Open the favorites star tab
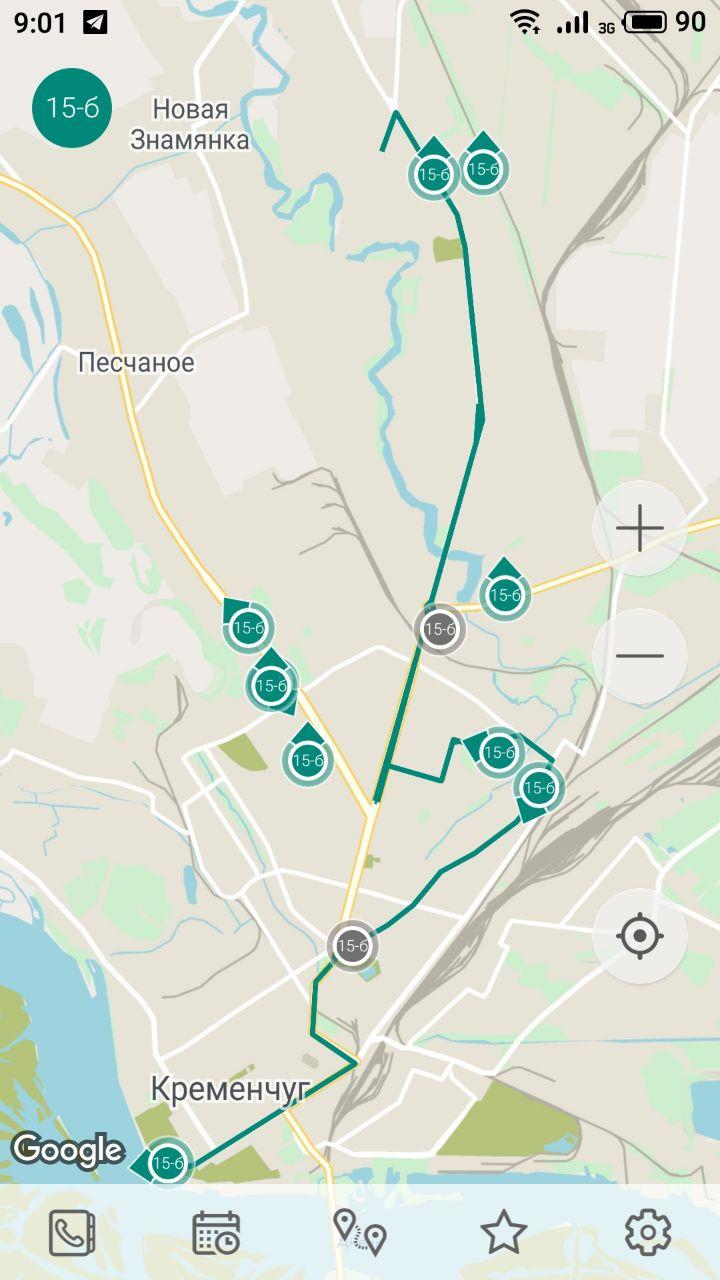 (x=504, y=1232)
